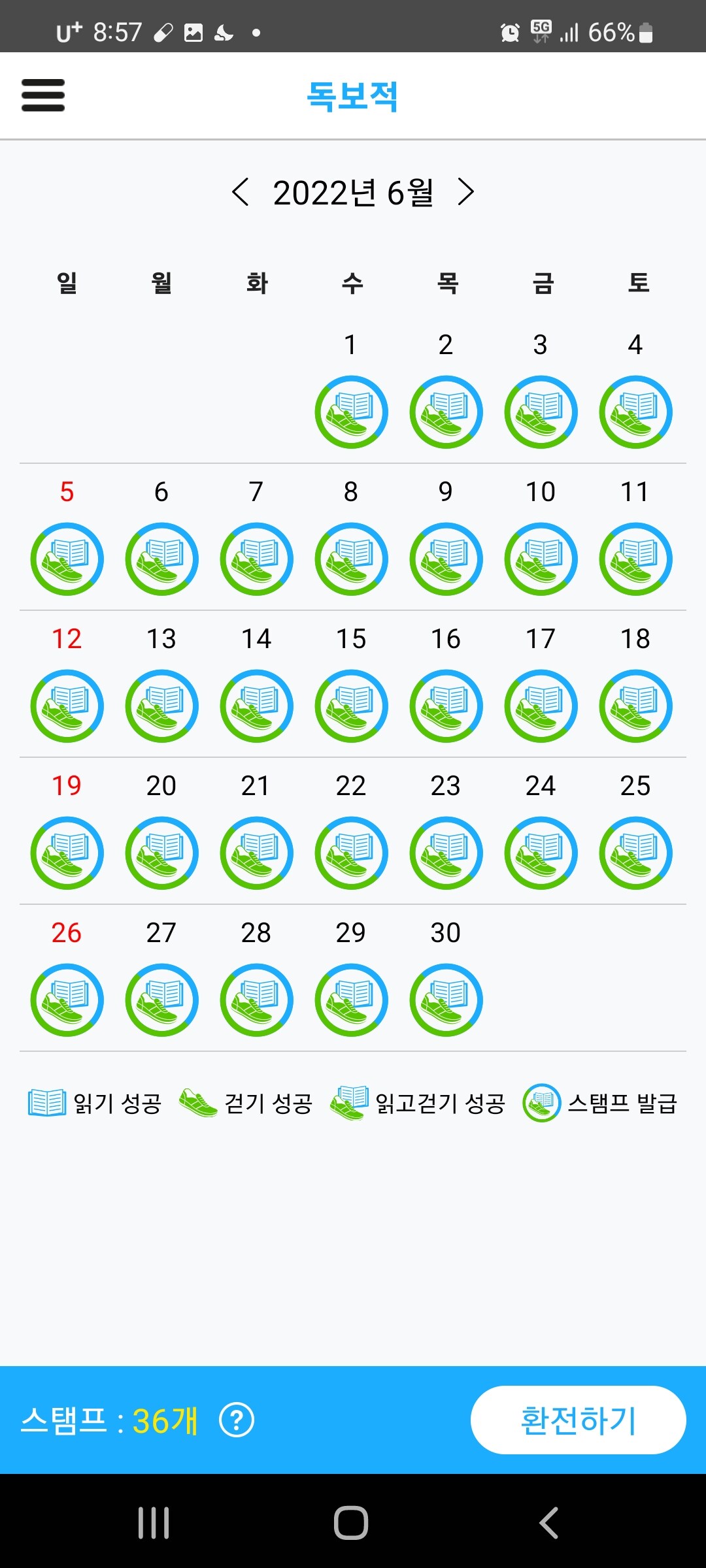
Task: Open the stamp for June 15
Action: click(351, 706)
